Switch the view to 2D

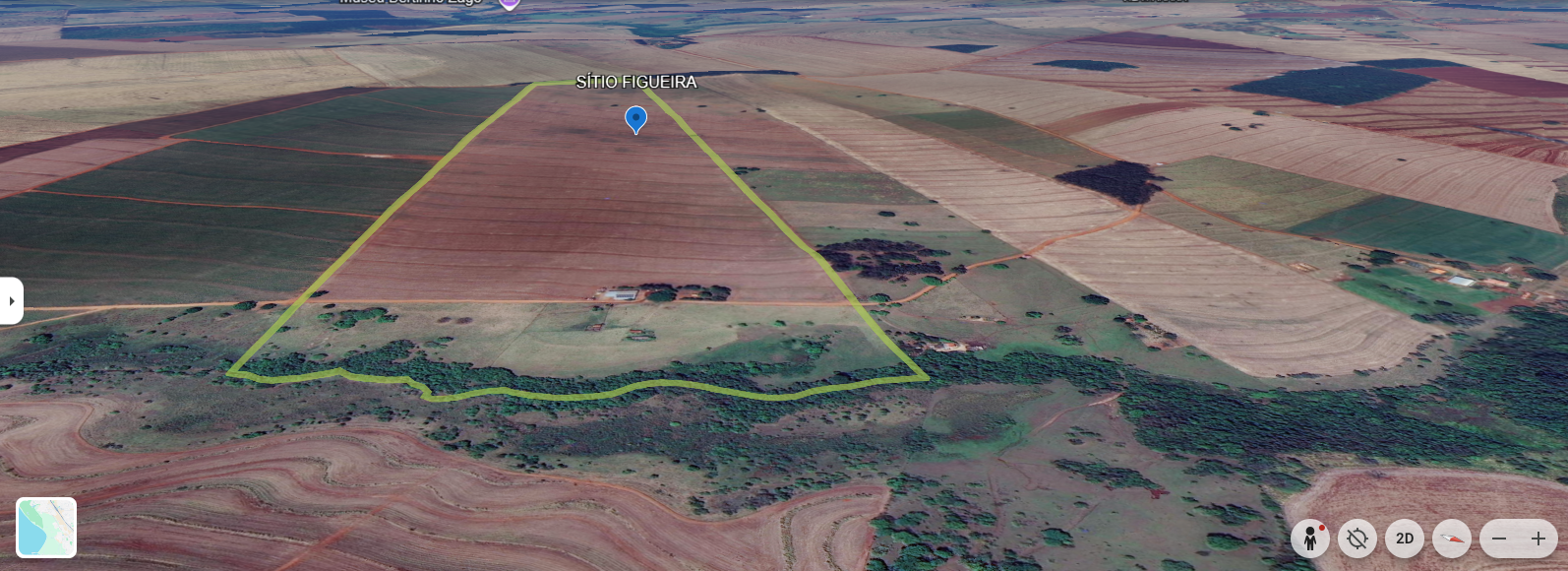coord(1405,539)
